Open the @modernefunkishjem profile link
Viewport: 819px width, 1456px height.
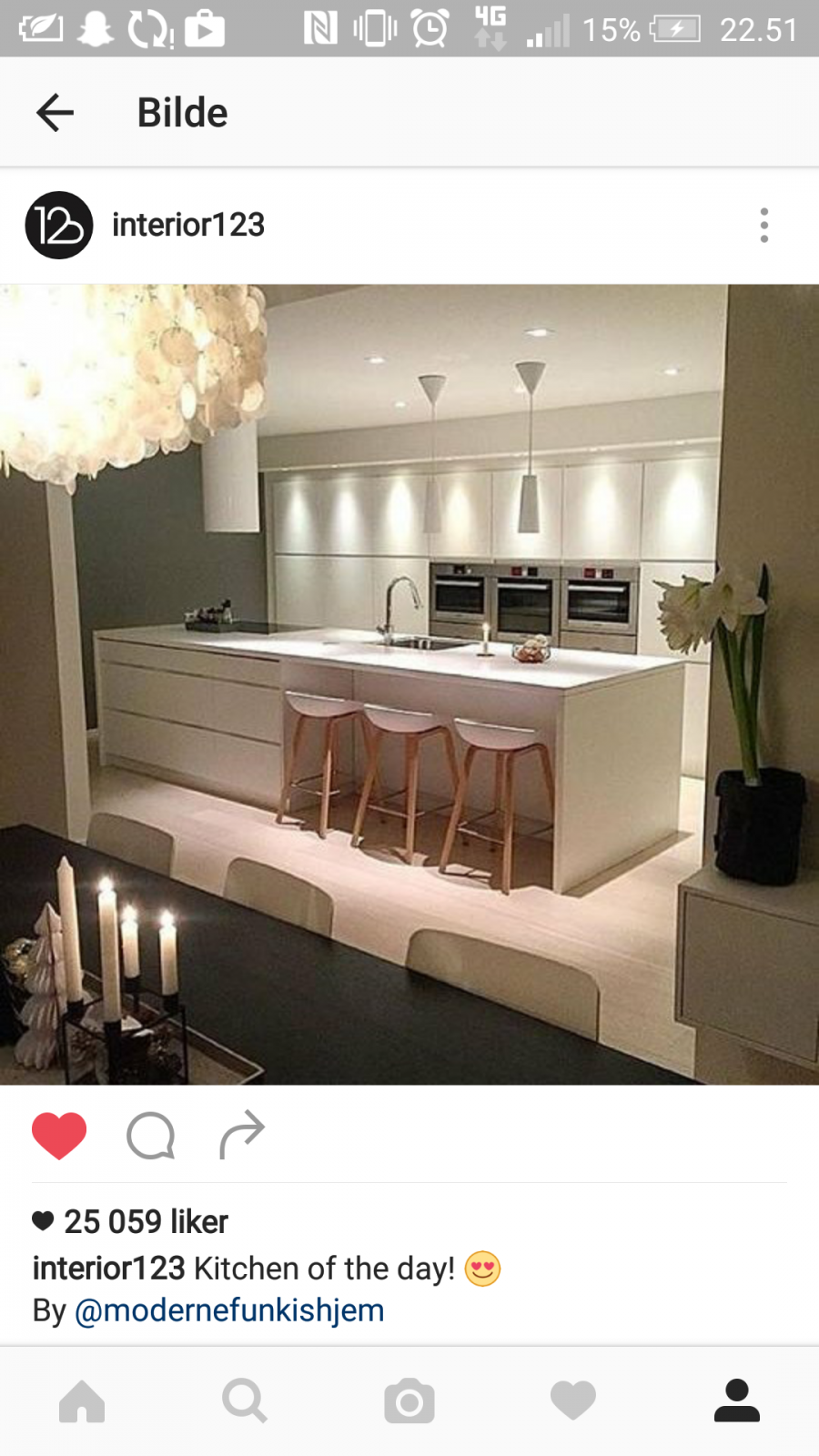tap(229, 1310)
